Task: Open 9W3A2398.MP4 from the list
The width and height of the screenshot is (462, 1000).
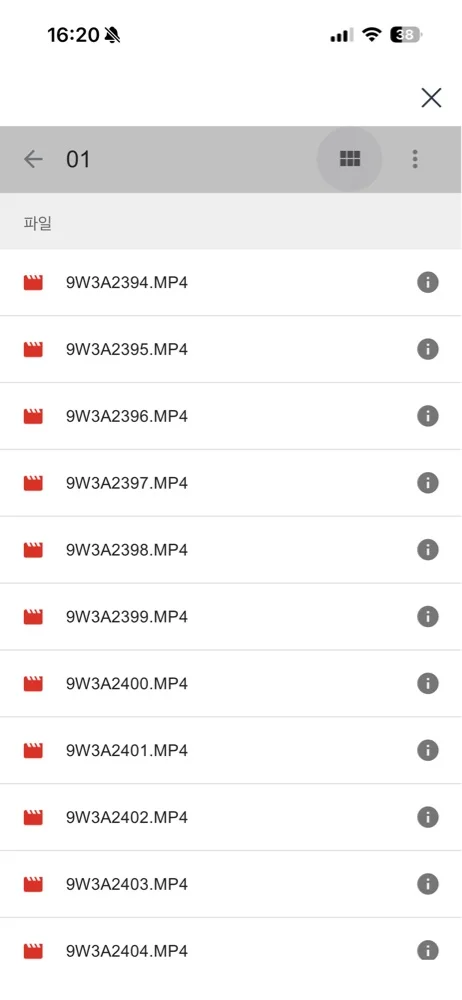Action: (x=231, y=550)
